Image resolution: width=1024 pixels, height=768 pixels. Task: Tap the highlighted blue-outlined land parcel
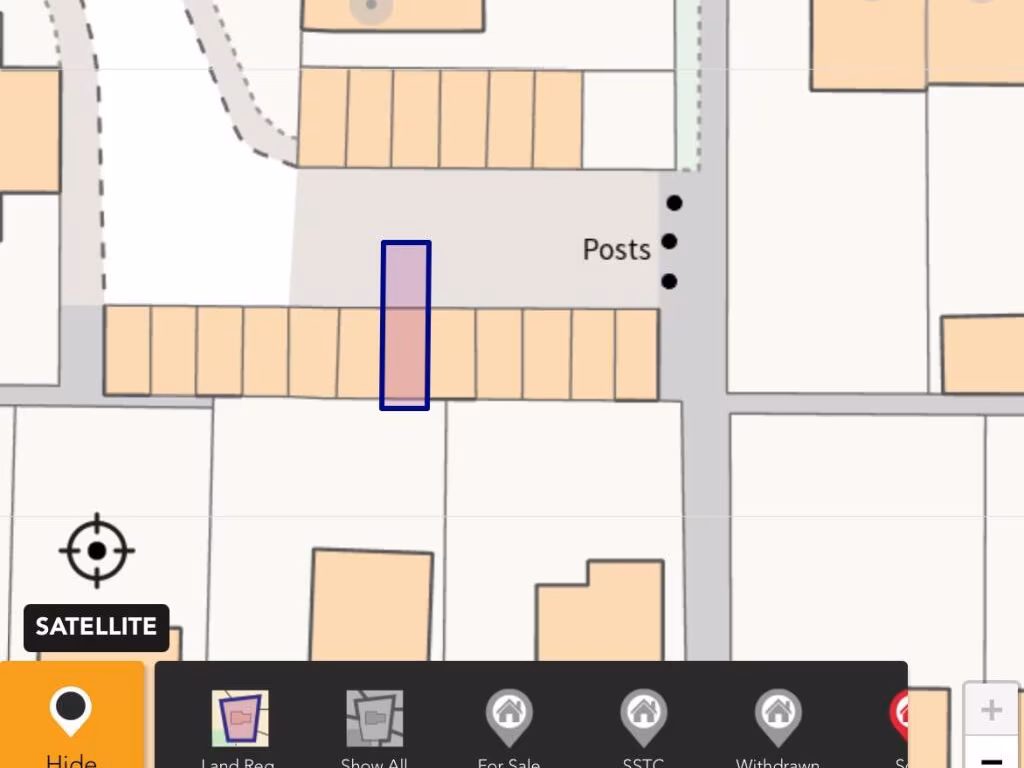[405, 325]
